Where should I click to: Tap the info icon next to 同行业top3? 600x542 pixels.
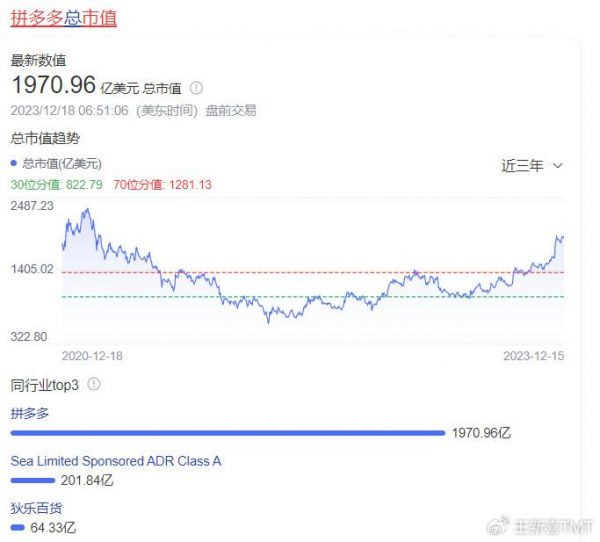tap(94, 384)
